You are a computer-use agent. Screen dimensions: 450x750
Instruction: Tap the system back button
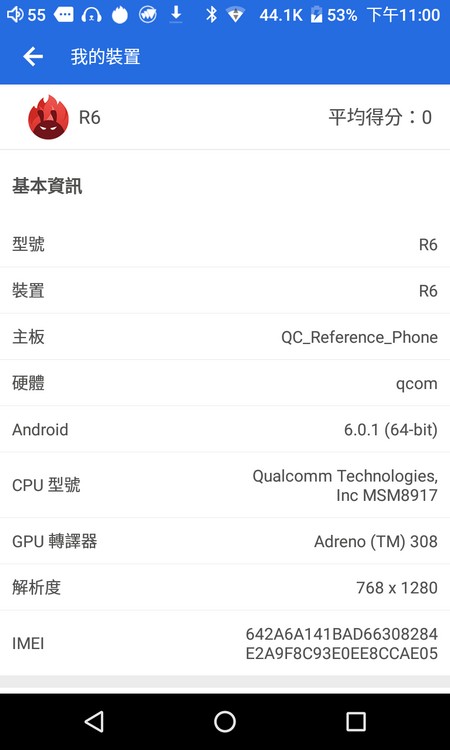[x=94, y=721]
